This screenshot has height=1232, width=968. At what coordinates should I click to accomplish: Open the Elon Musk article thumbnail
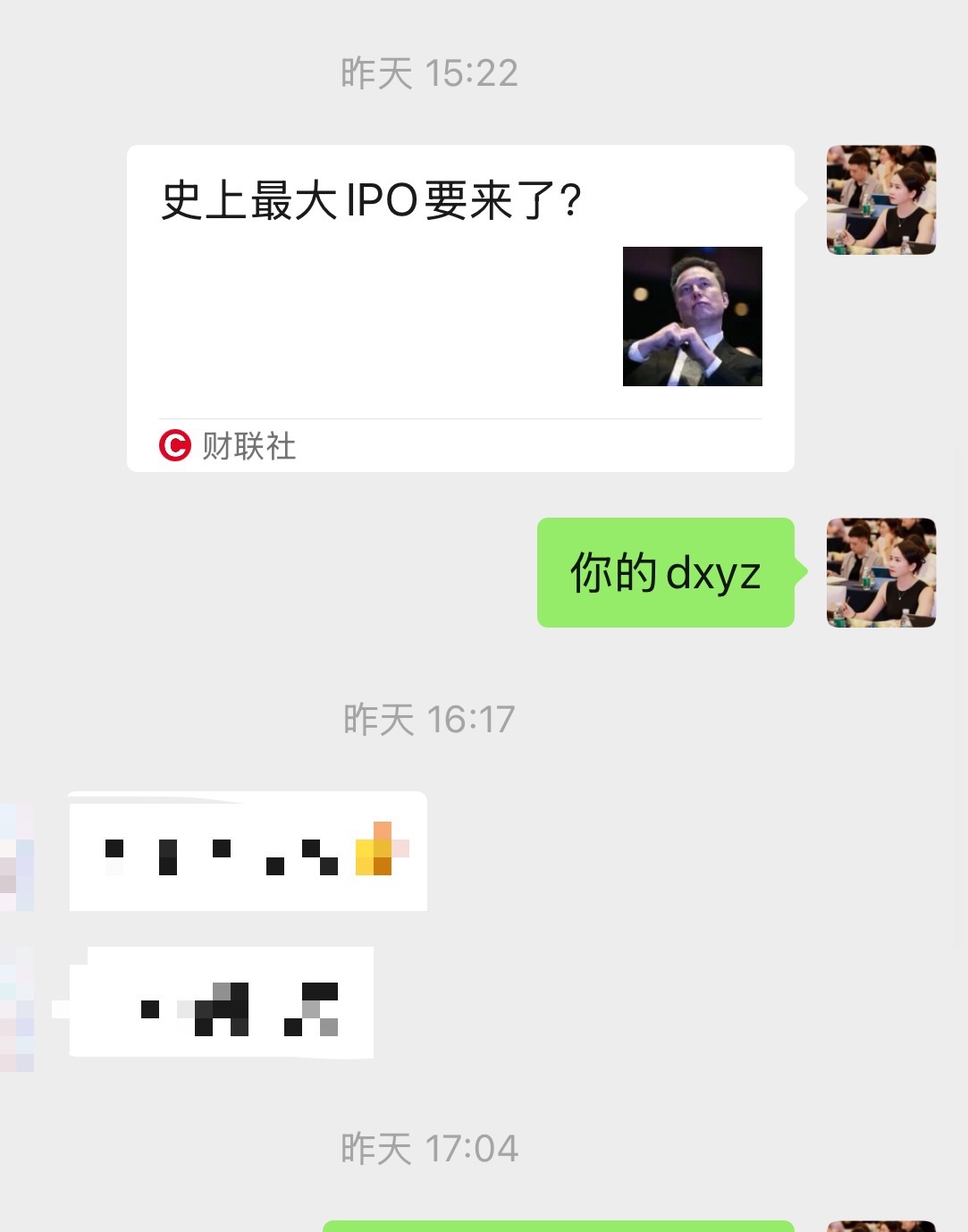[692, 316]
